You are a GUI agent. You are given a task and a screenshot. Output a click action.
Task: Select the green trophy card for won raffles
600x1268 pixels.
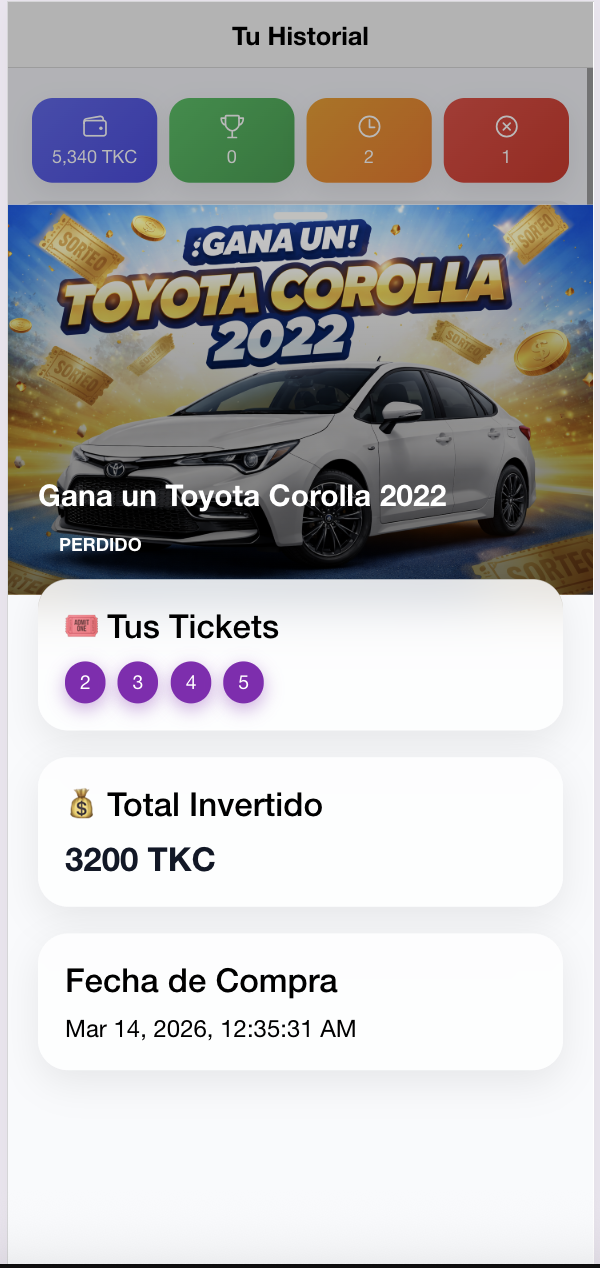[x=232, y=141]
